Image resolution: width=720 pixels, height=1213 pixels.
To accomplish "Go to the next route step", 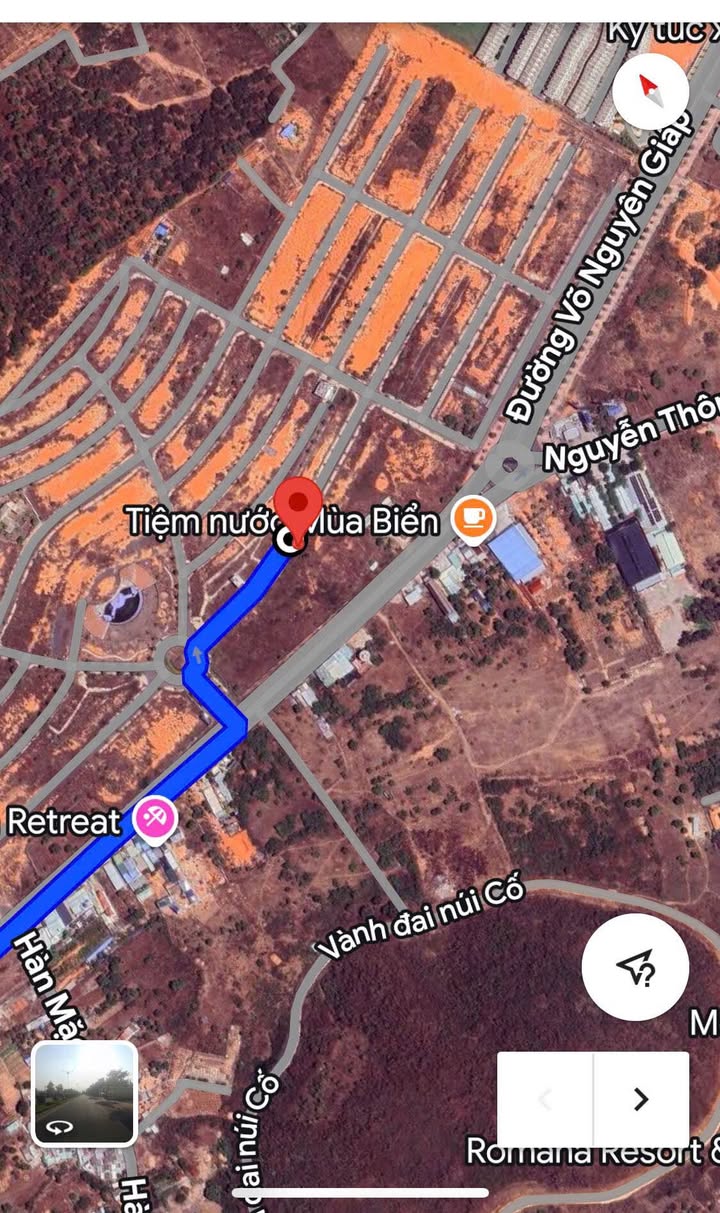I will point(641,1099).
